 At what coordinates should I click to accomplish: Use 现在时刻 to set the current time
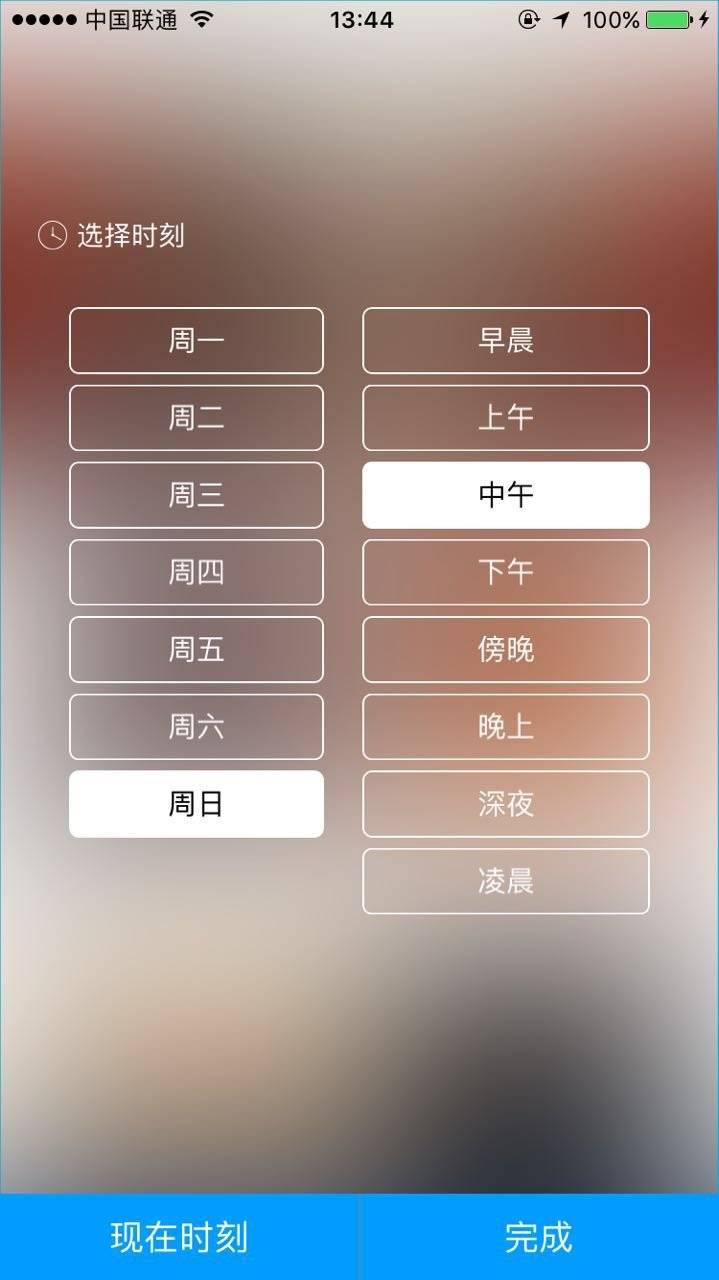point(179,1237)
